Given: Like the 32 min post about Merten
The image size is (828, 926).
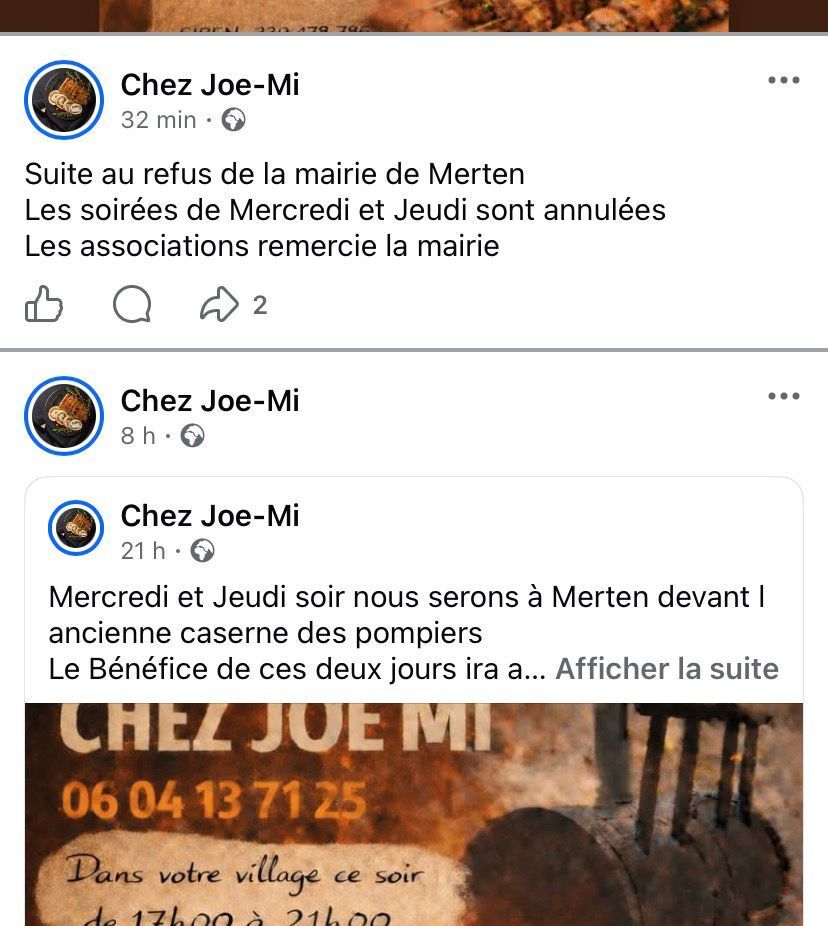Looking at the screenshot, I should [x=44, y=305].
